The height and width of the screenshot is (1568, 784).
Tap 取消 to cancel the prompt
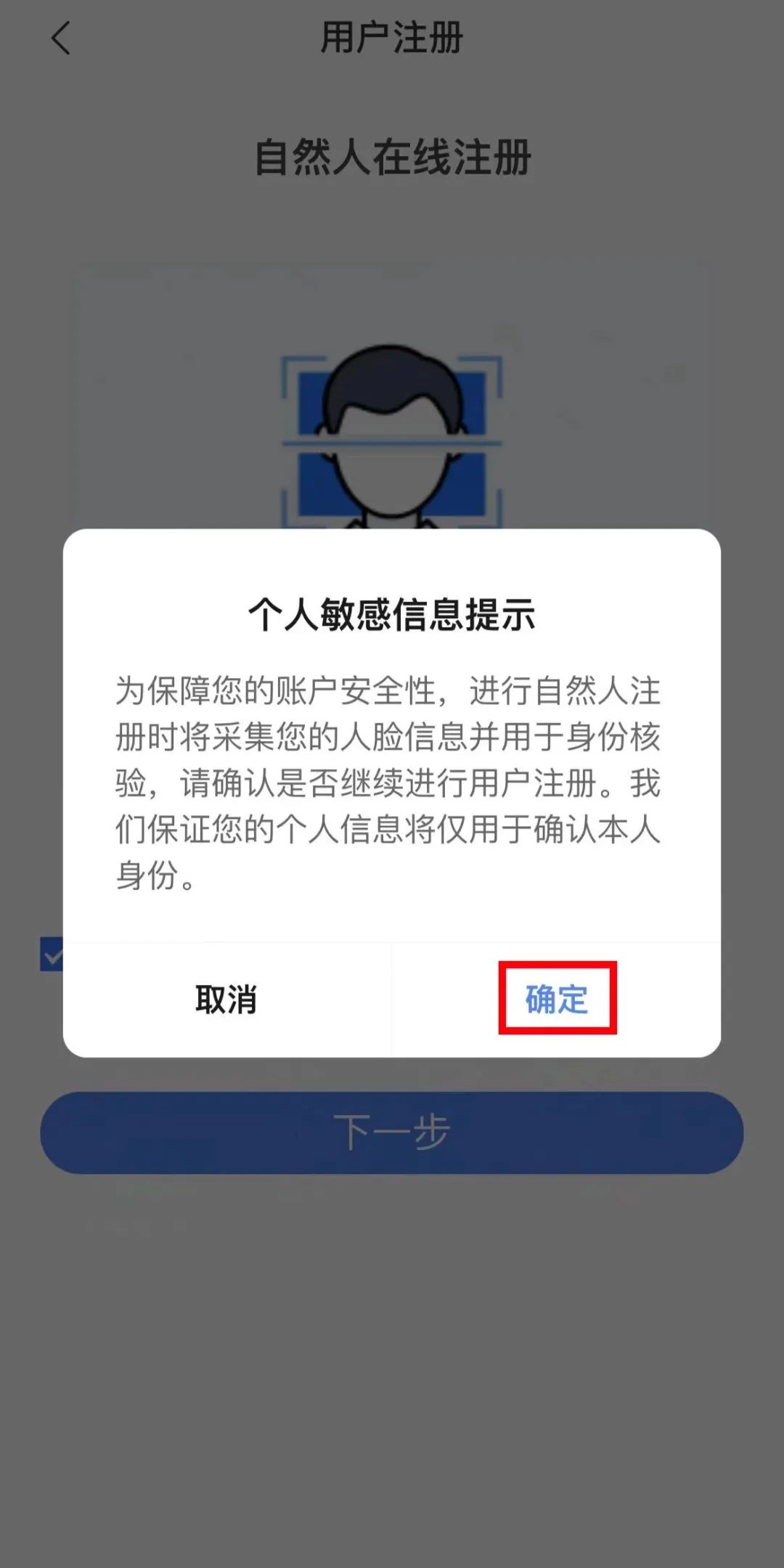pos(226,999)
